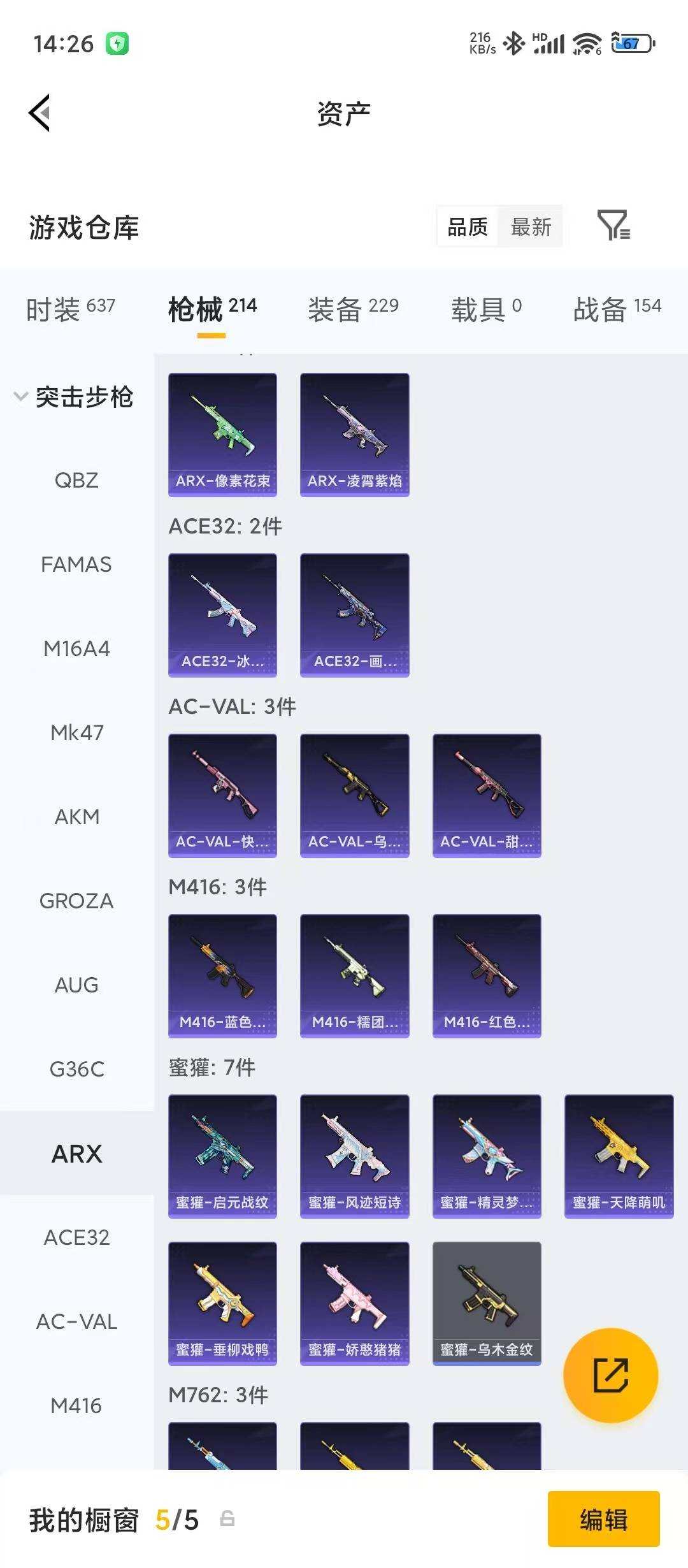Image resolution: width=688 pixels, height=1568 pixels.
Task: Switch to the 载具 tab
Action: [x=486, y=309]
